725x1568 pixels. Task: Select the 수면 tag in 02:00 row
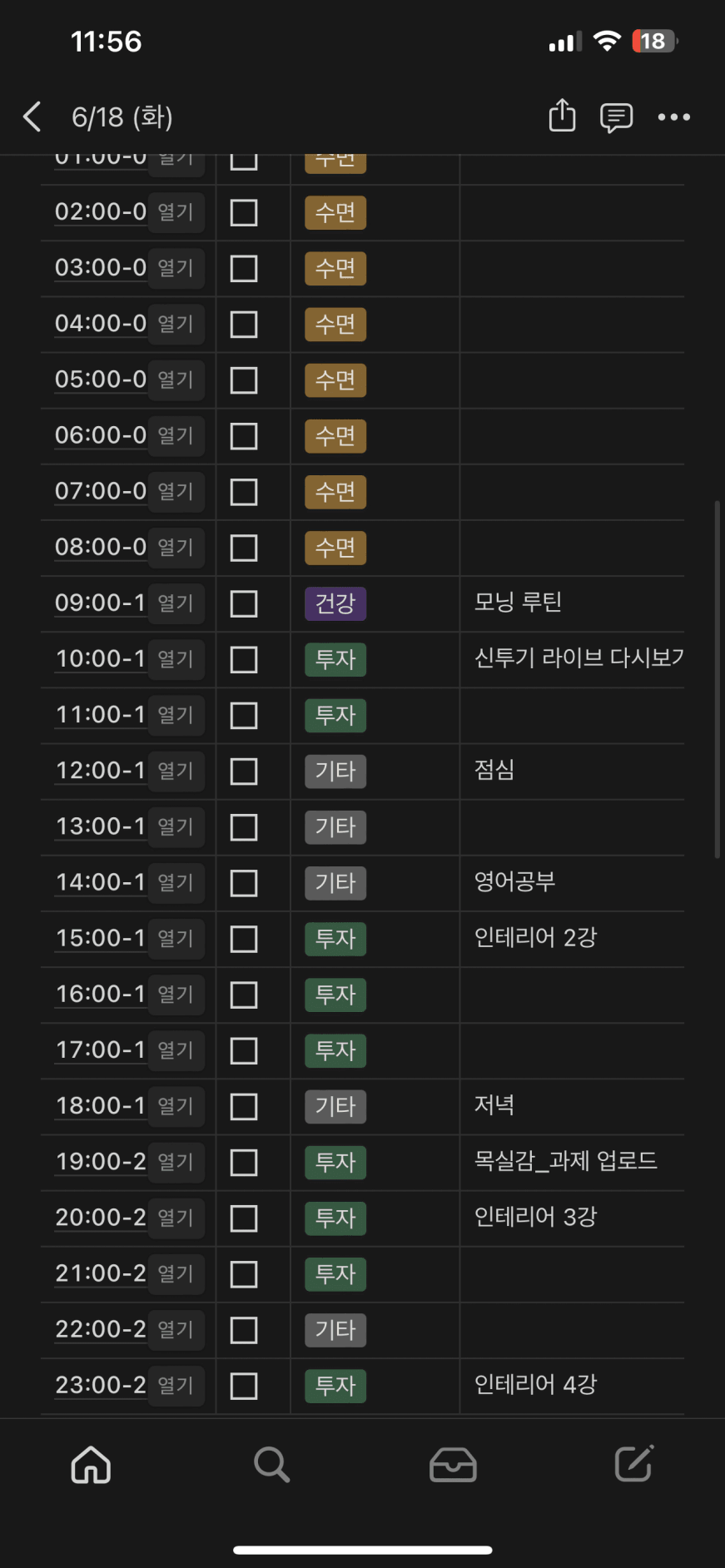(335, 212)
